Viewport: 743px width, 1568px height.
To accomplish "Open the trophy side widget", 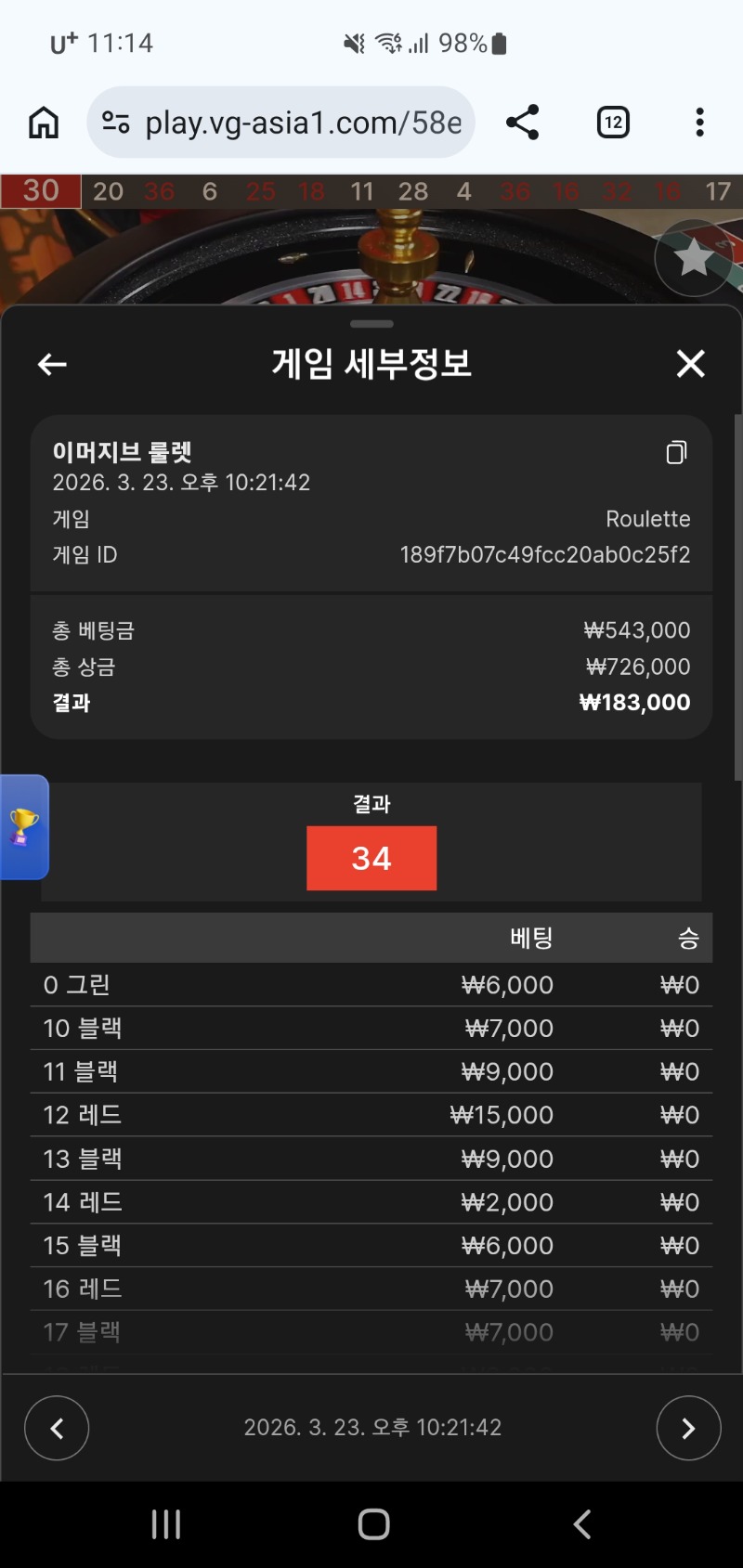I will tap(24, 826).
